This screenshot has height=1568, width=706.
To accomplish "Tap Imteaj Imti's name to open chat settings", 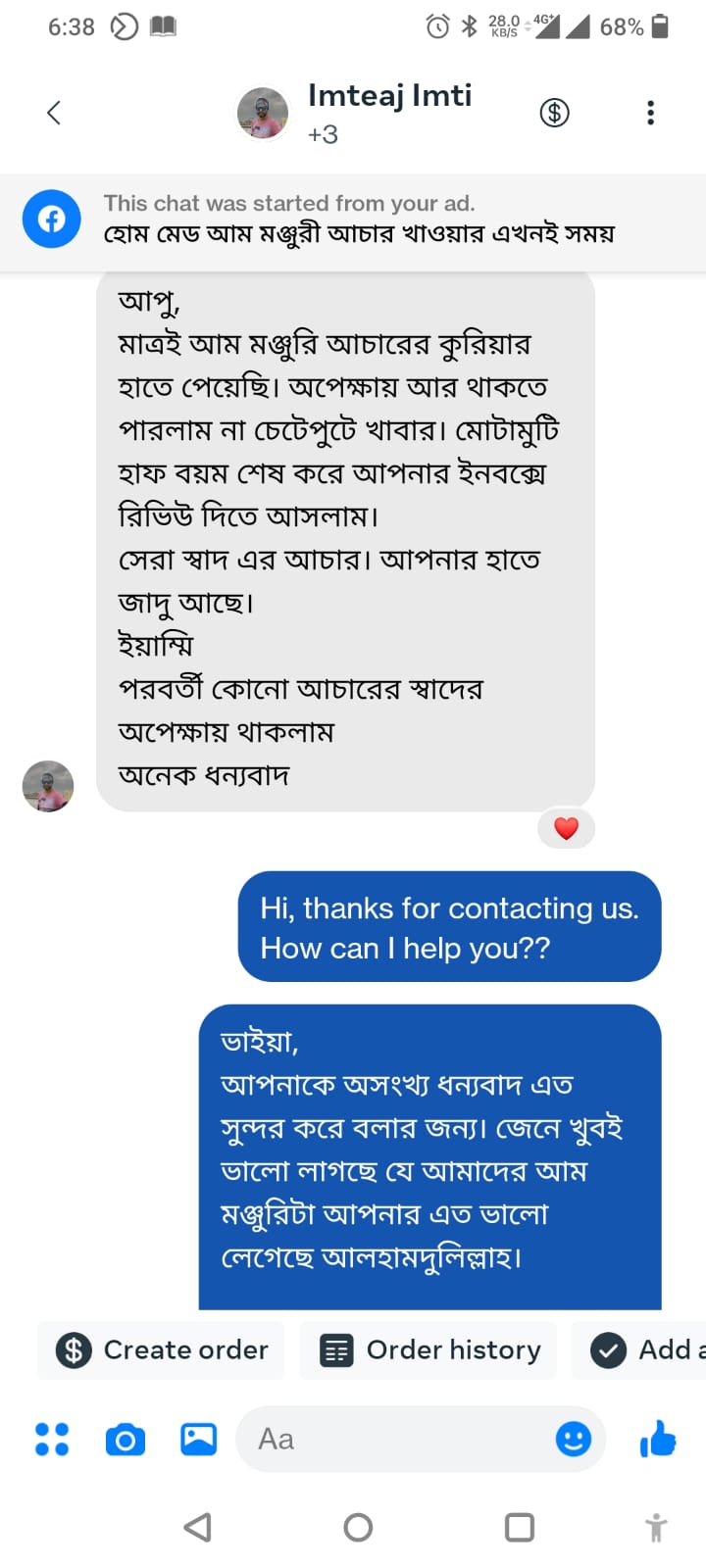I will tap(390, 96).
